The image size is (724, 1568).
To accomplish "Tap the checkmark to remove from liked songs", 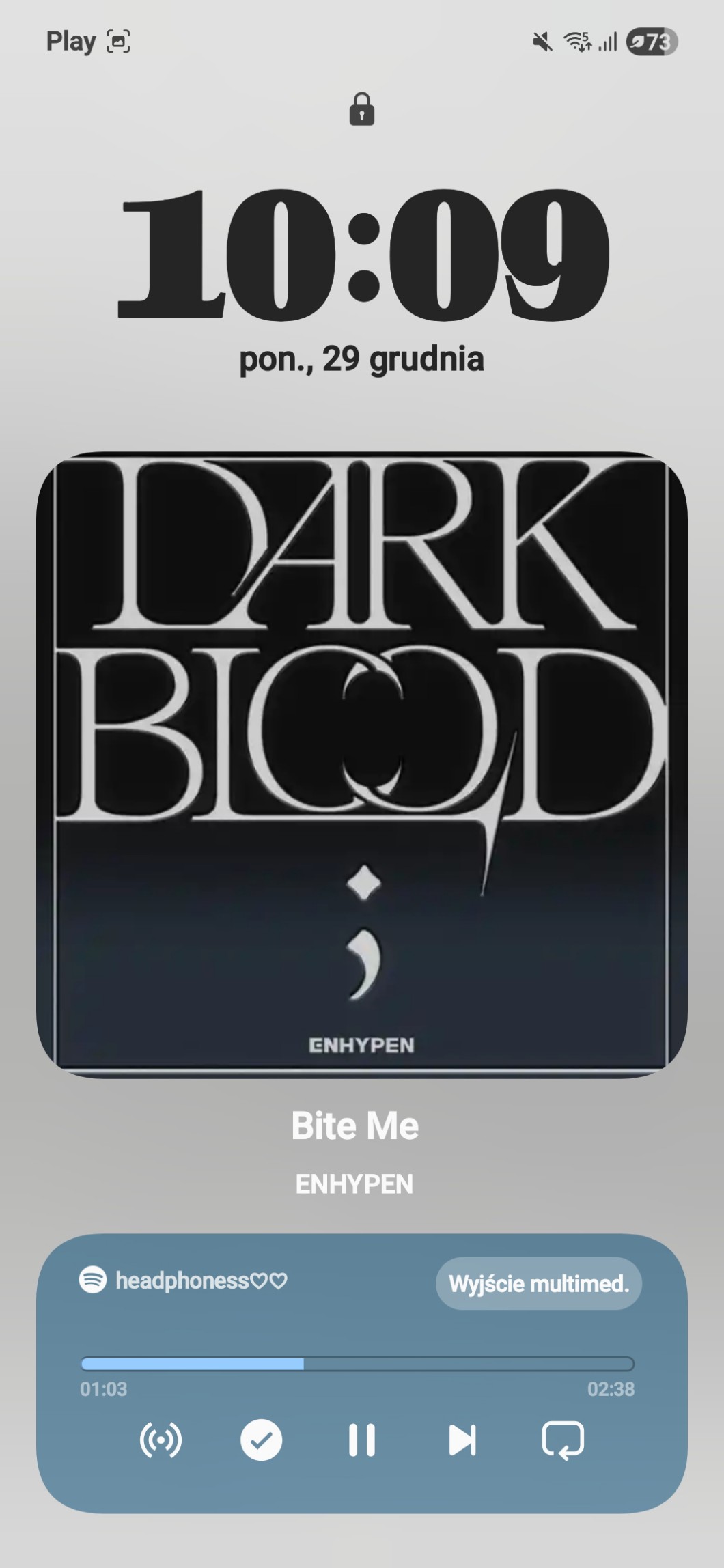I will click(261, 1440).
